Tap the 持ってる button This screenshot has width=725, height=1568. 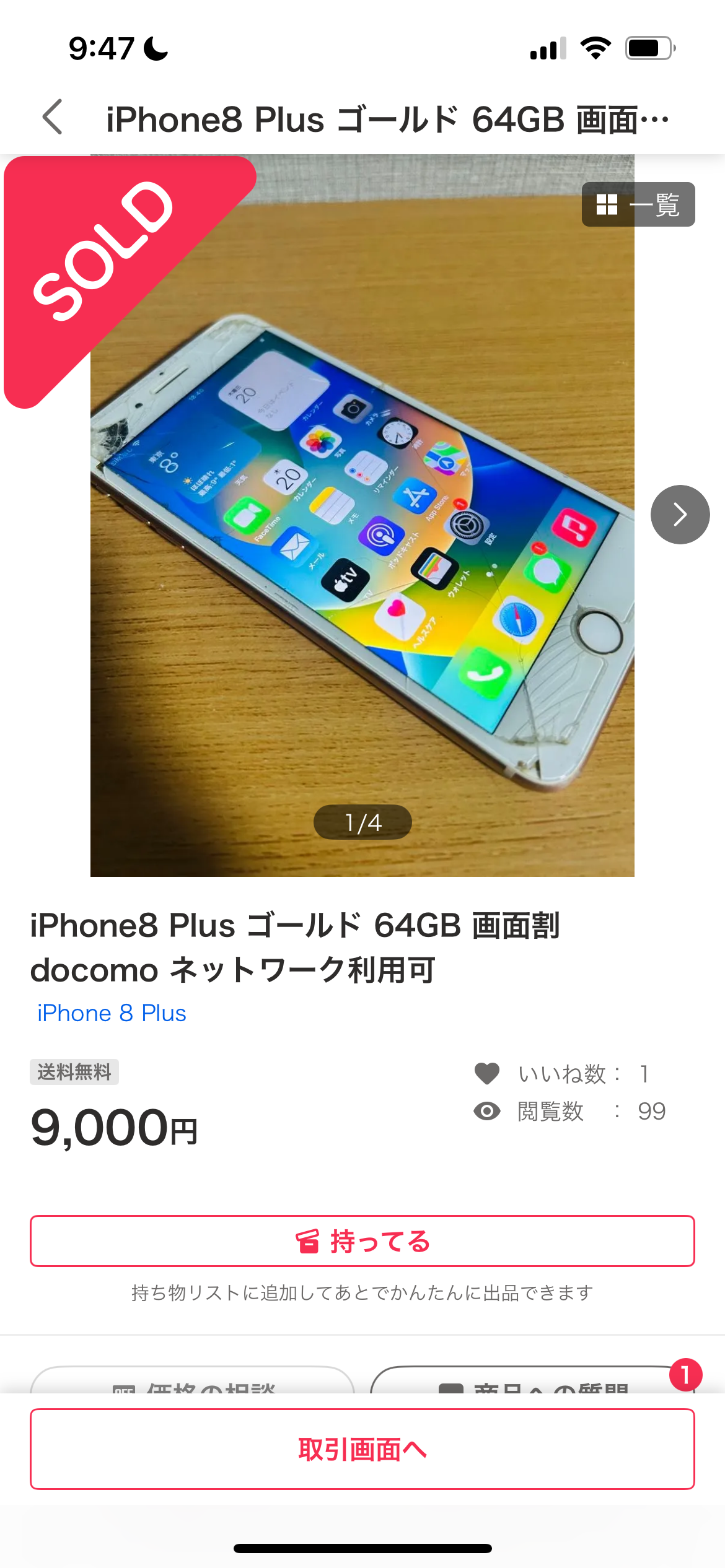(362, 1241)
